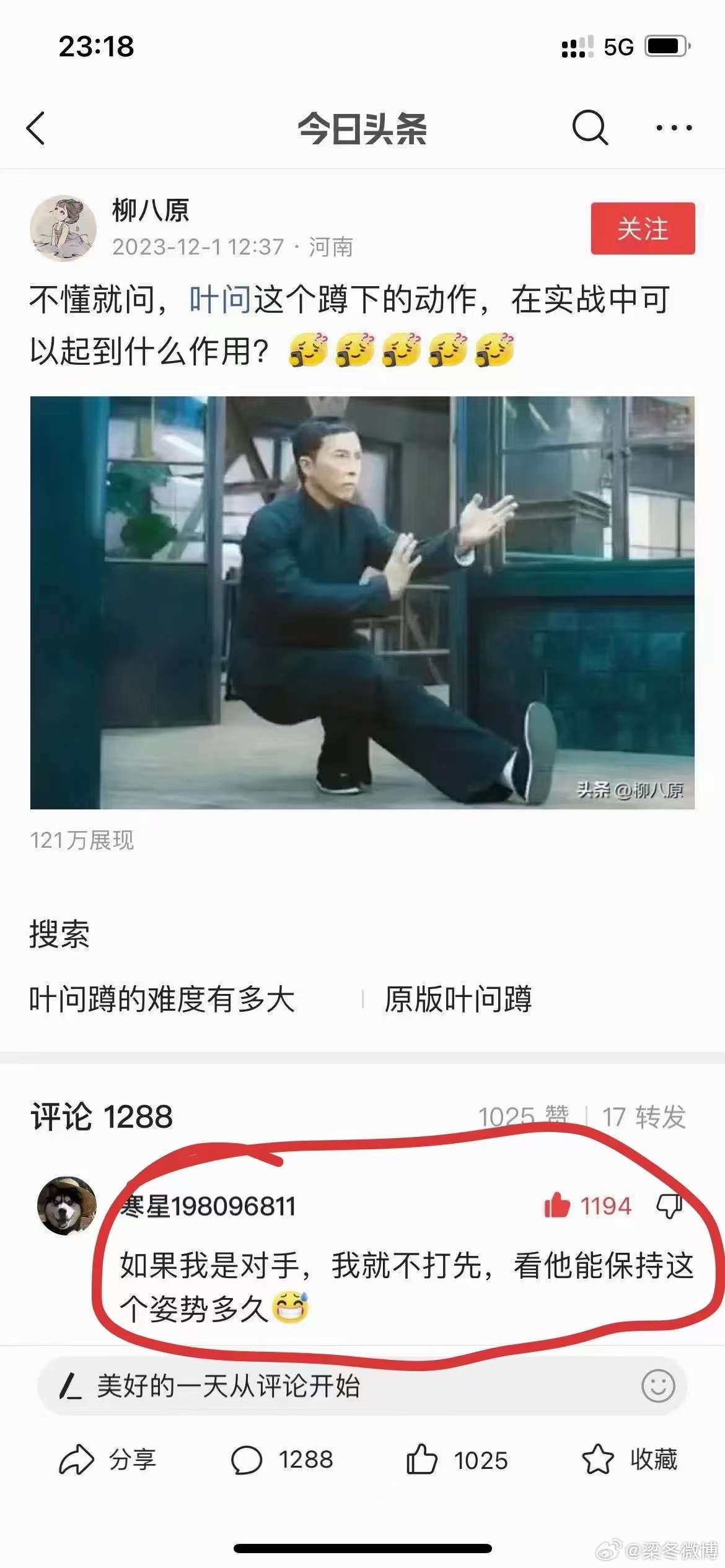Follow 柳八原 with the 关注 button

pos(642,229)
